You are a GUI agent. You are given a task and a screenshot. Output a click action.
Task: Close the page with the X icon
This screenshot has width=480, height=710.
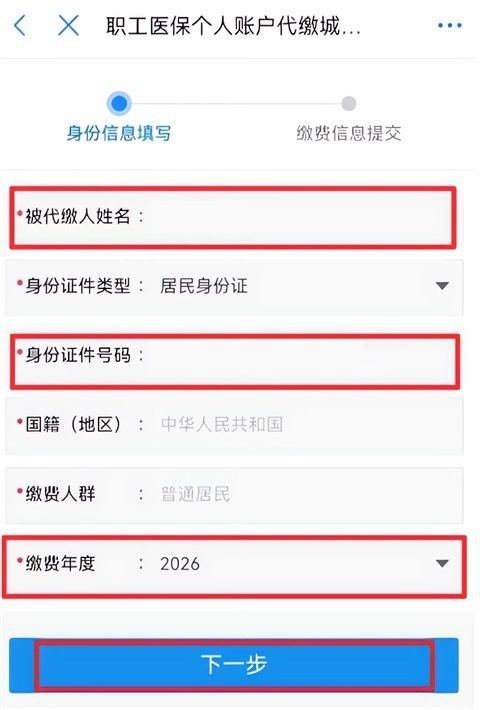[x=68, y=25]
